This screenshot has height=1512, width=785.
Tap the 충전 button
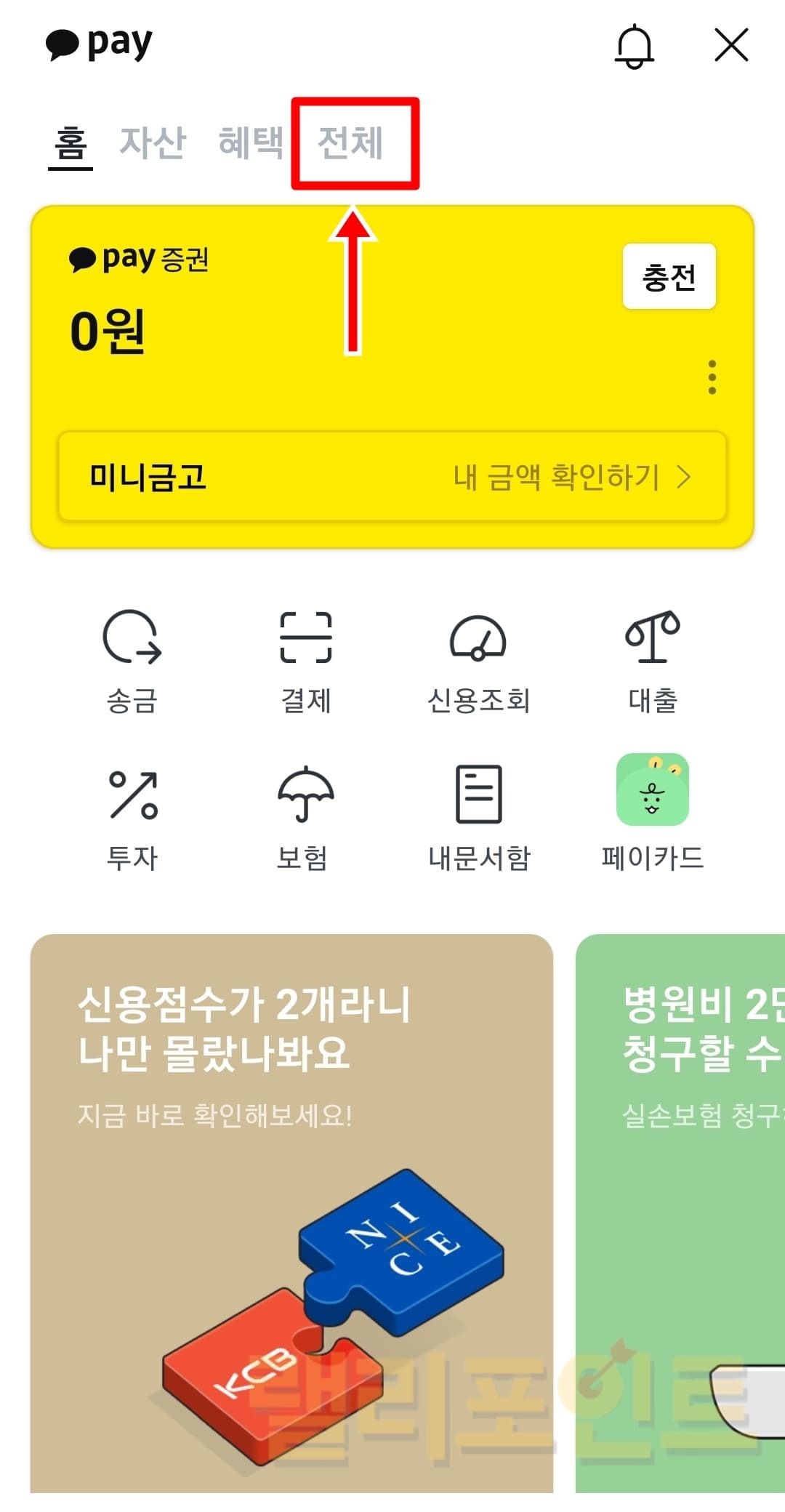click(669, 277)
